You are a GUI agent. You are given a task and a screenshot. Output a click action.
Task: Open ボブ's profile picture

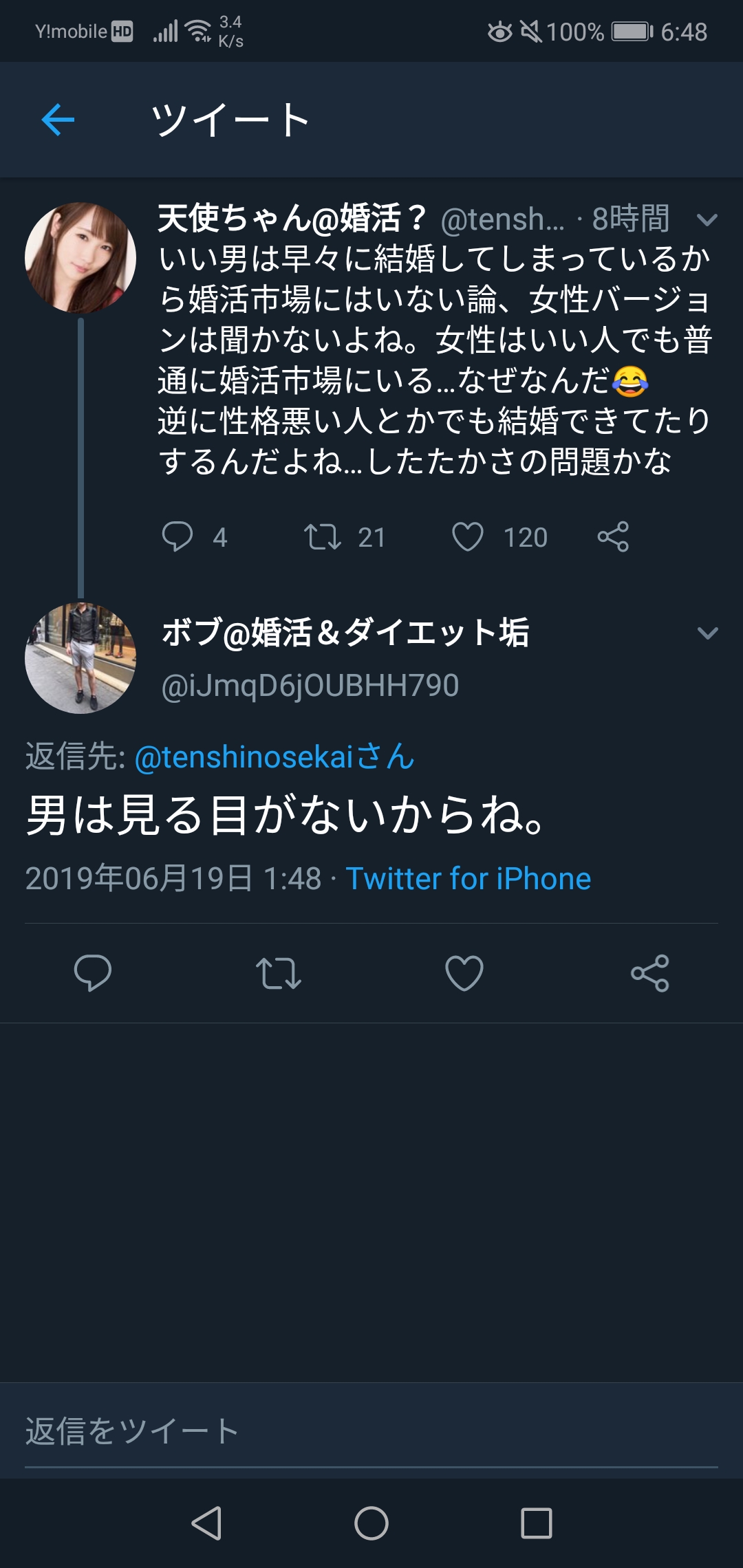80,658
